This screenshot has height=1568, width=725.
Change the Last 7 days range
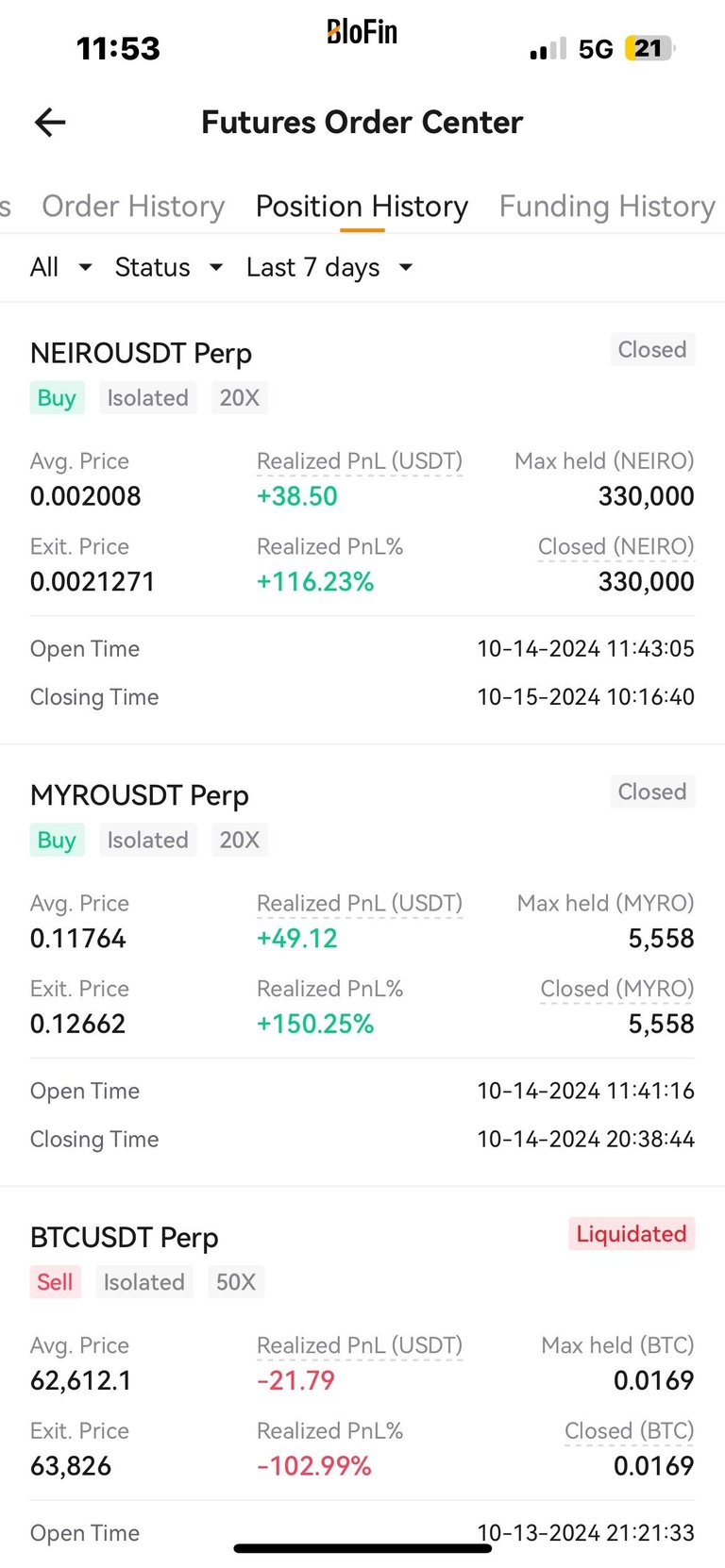pos(329,267)
